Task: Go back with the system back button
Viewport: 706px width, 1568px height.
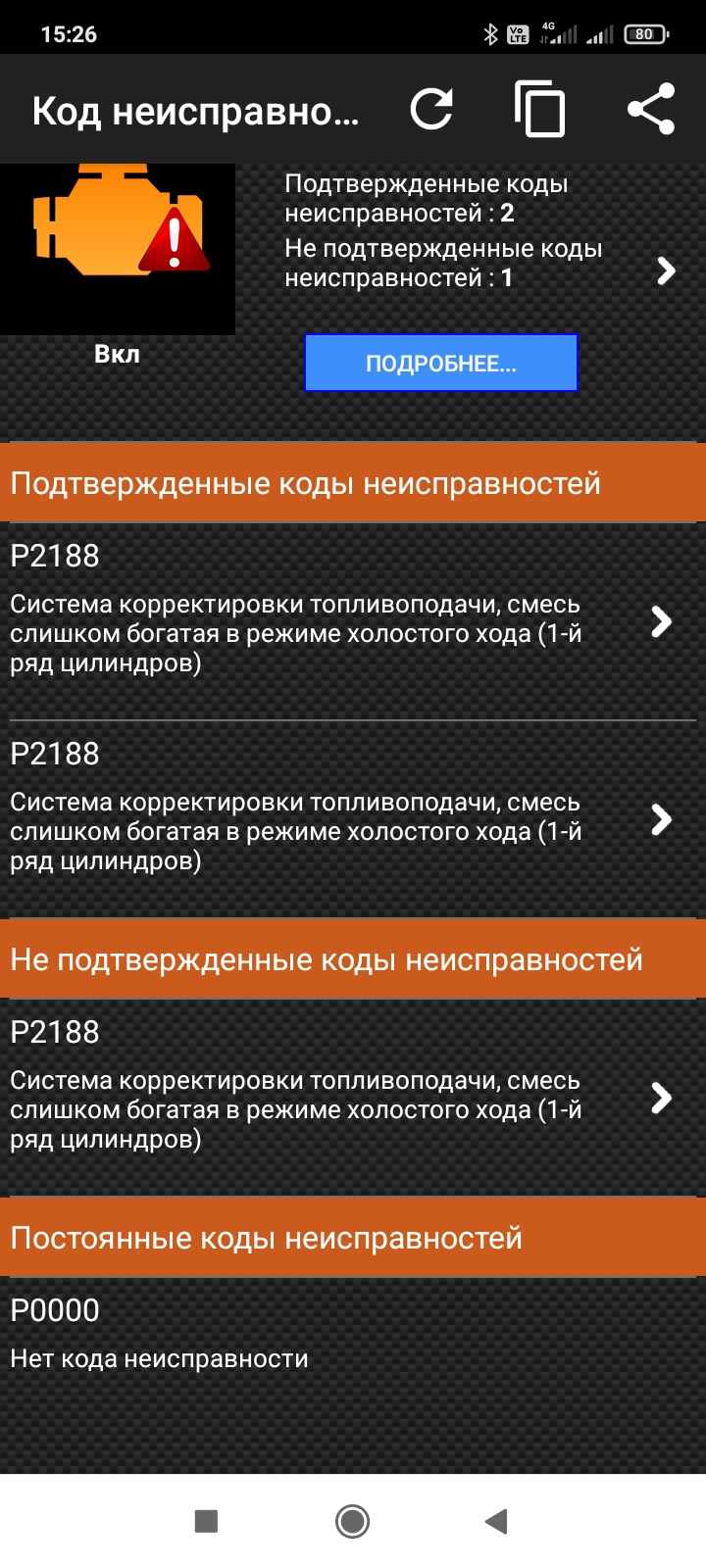Action: [x=497, y=1521]
